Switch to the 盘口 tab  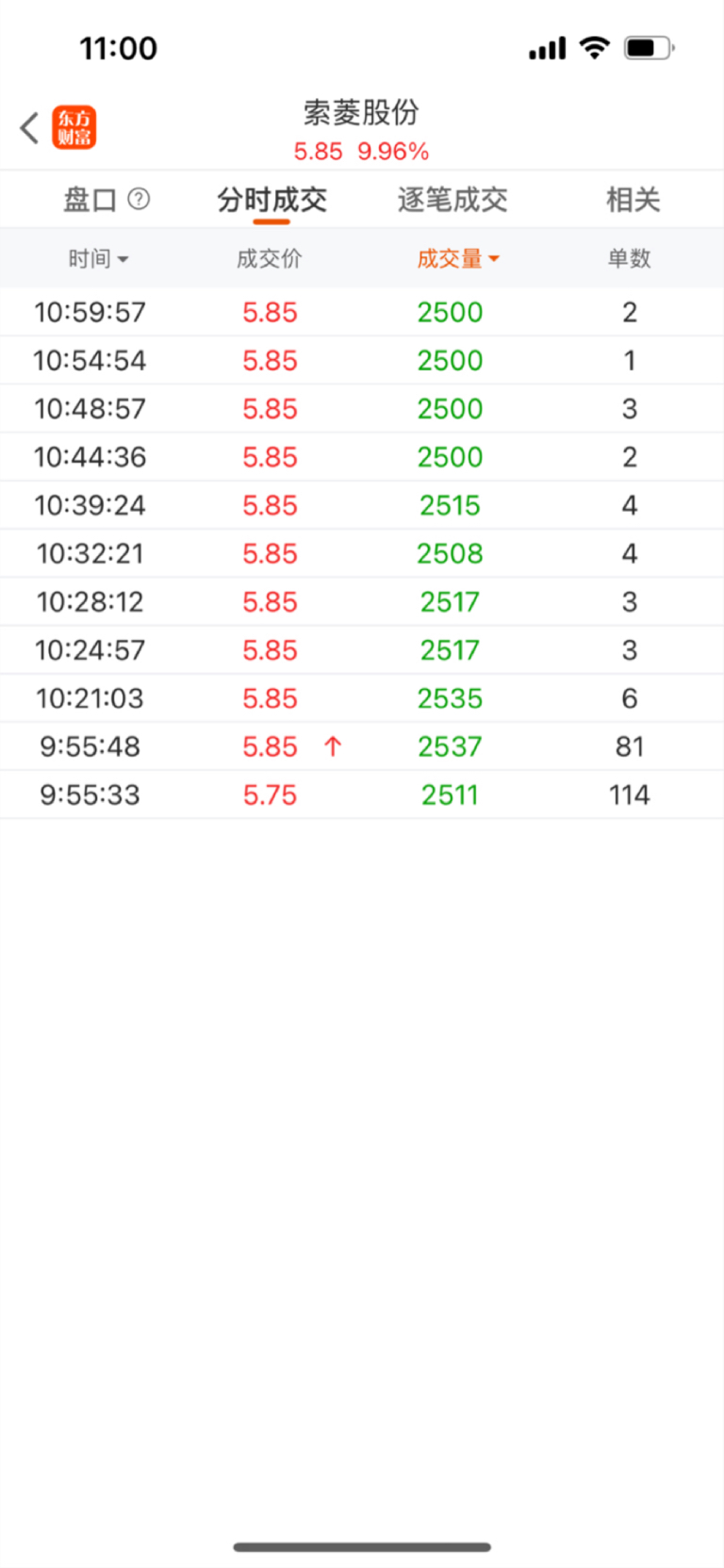click(90, 200)
